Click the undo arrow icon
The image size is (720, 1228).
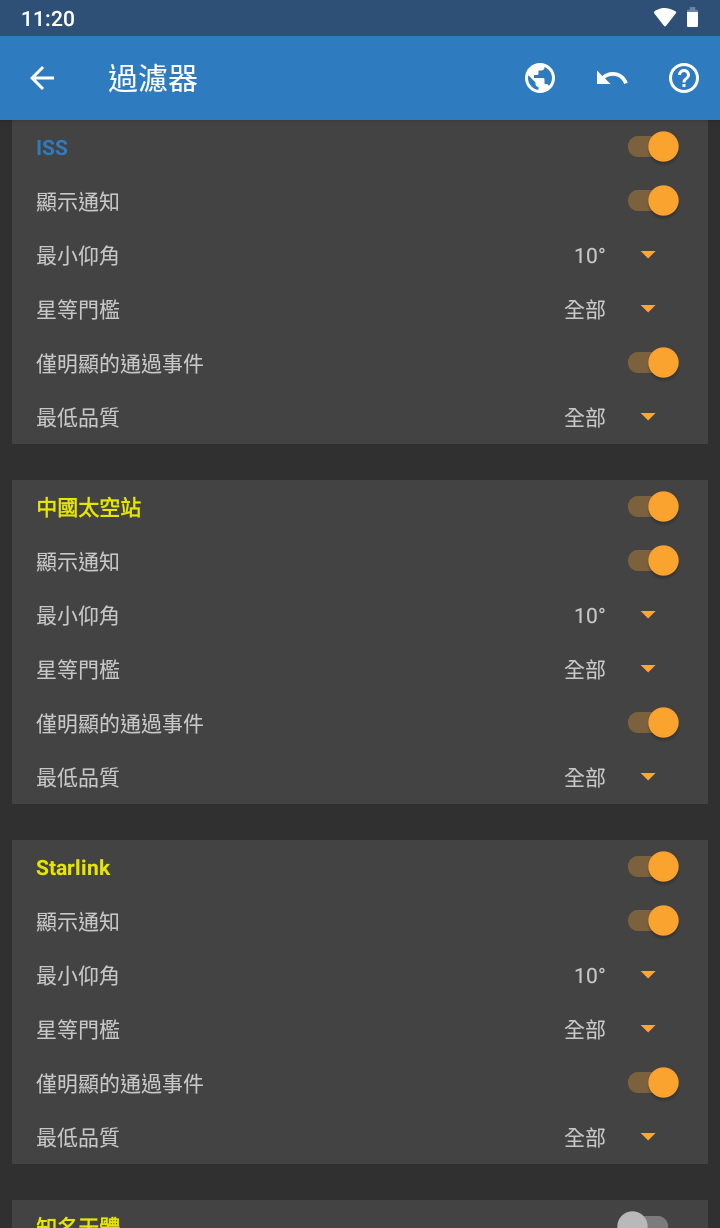click(611, 78)
